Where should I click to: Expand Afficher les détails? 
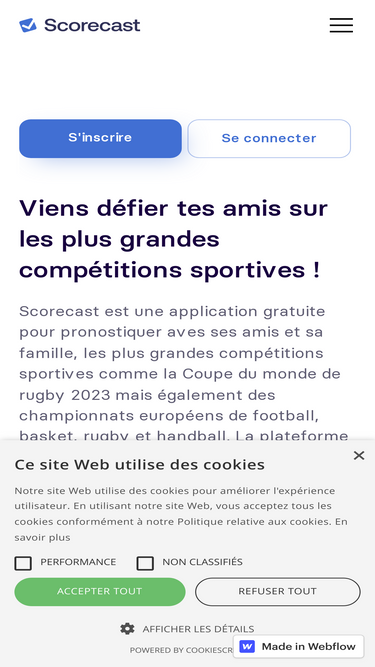point(187,629)
